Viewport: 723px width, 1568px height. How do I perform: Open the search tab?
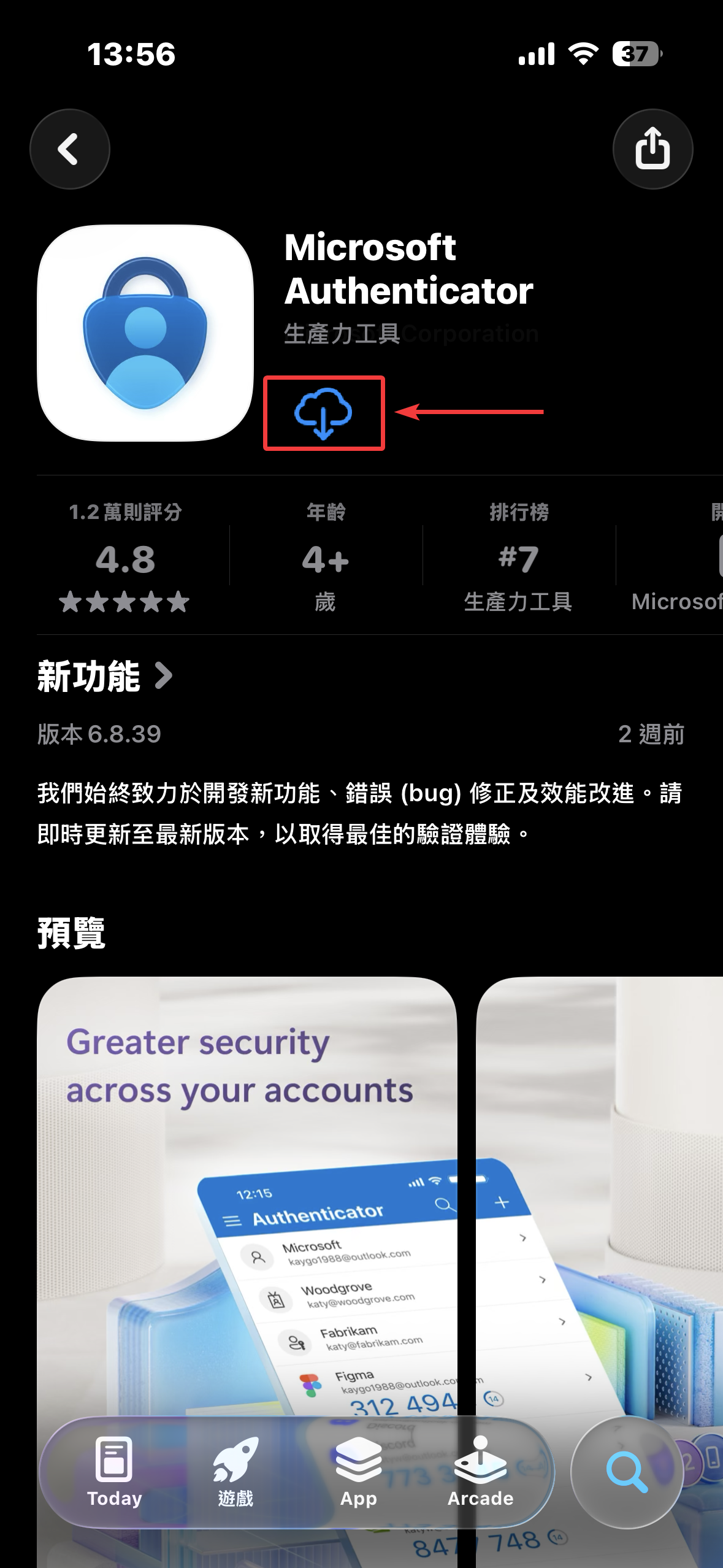coord(627,1472)
